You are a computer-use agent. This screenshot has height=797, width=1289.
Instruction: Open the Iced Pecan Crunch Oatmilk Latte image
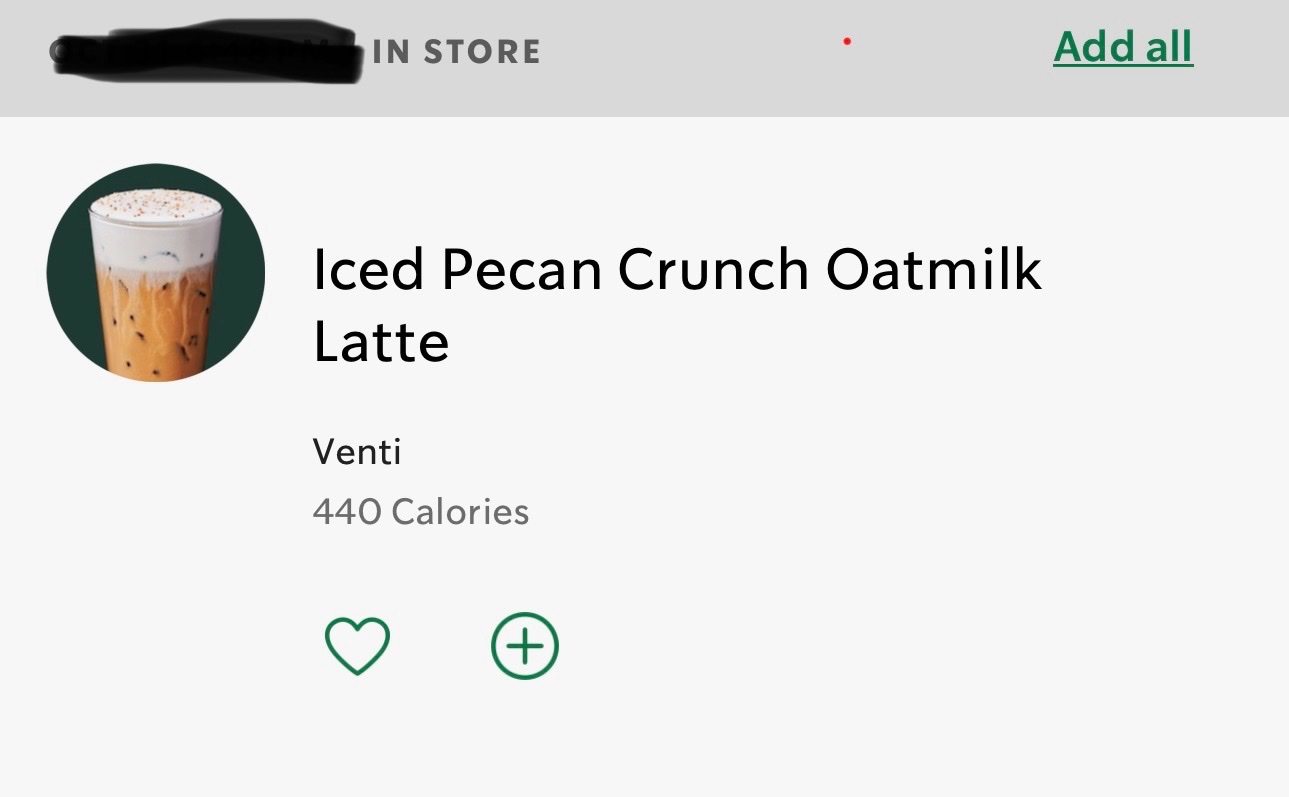pyautogui.click(x=156, y=272)
